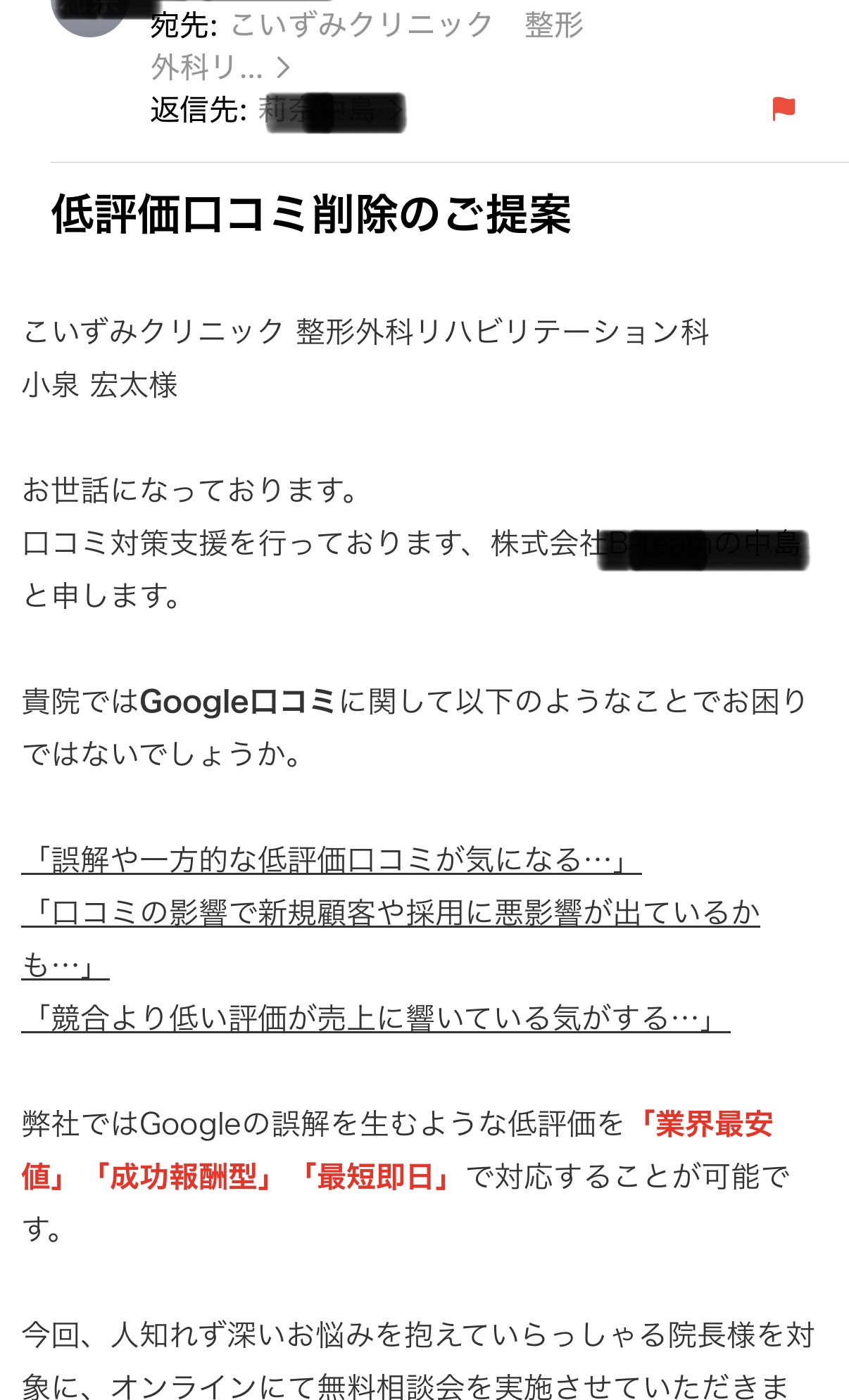Open link 口コミの影響で新規顧客や採用に悪影響
Viewport: 849px width, 1400px height.
click(x=391, y=912)
